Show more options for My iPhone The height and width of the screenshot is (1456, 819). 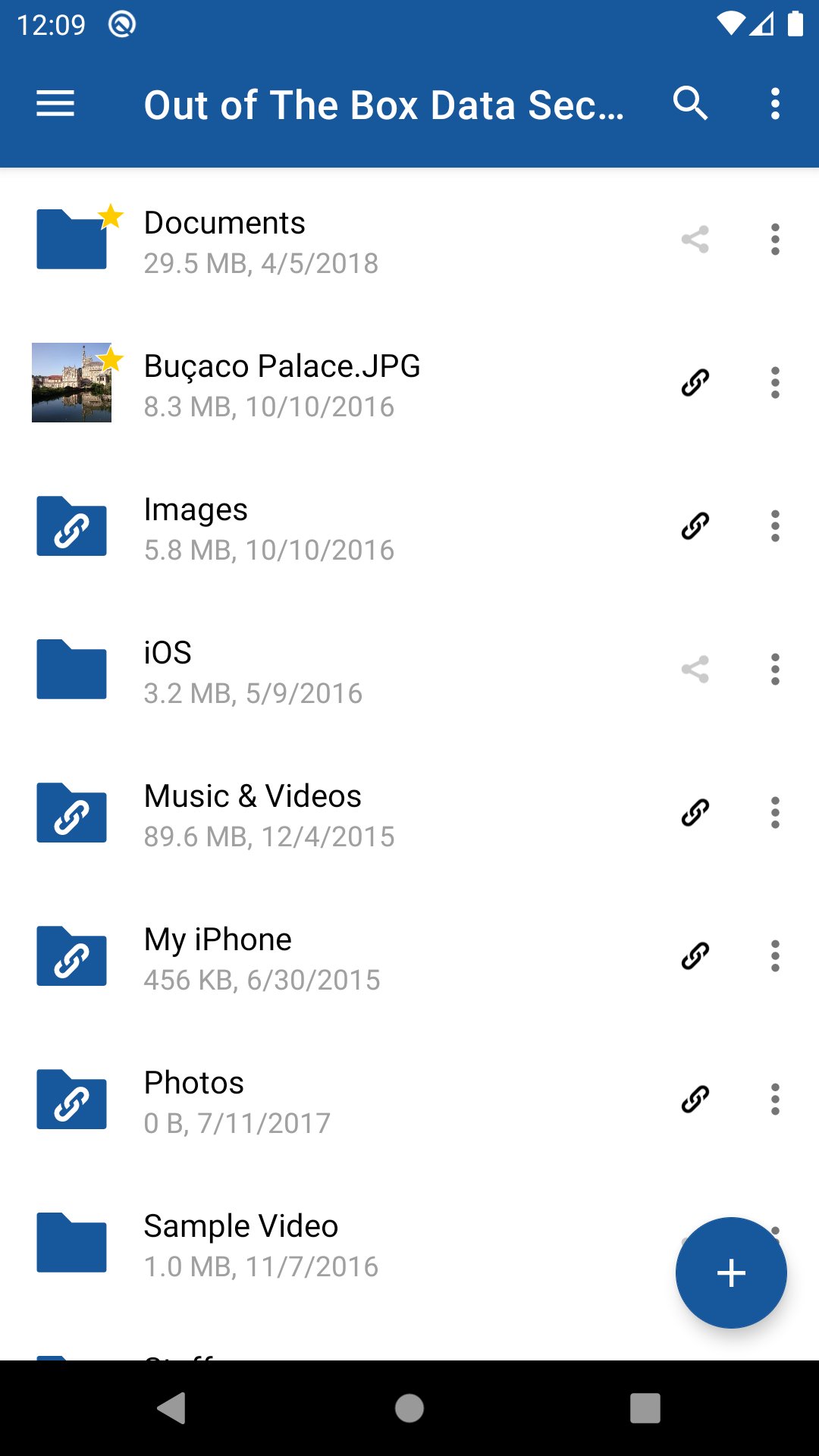click(775, 956)
